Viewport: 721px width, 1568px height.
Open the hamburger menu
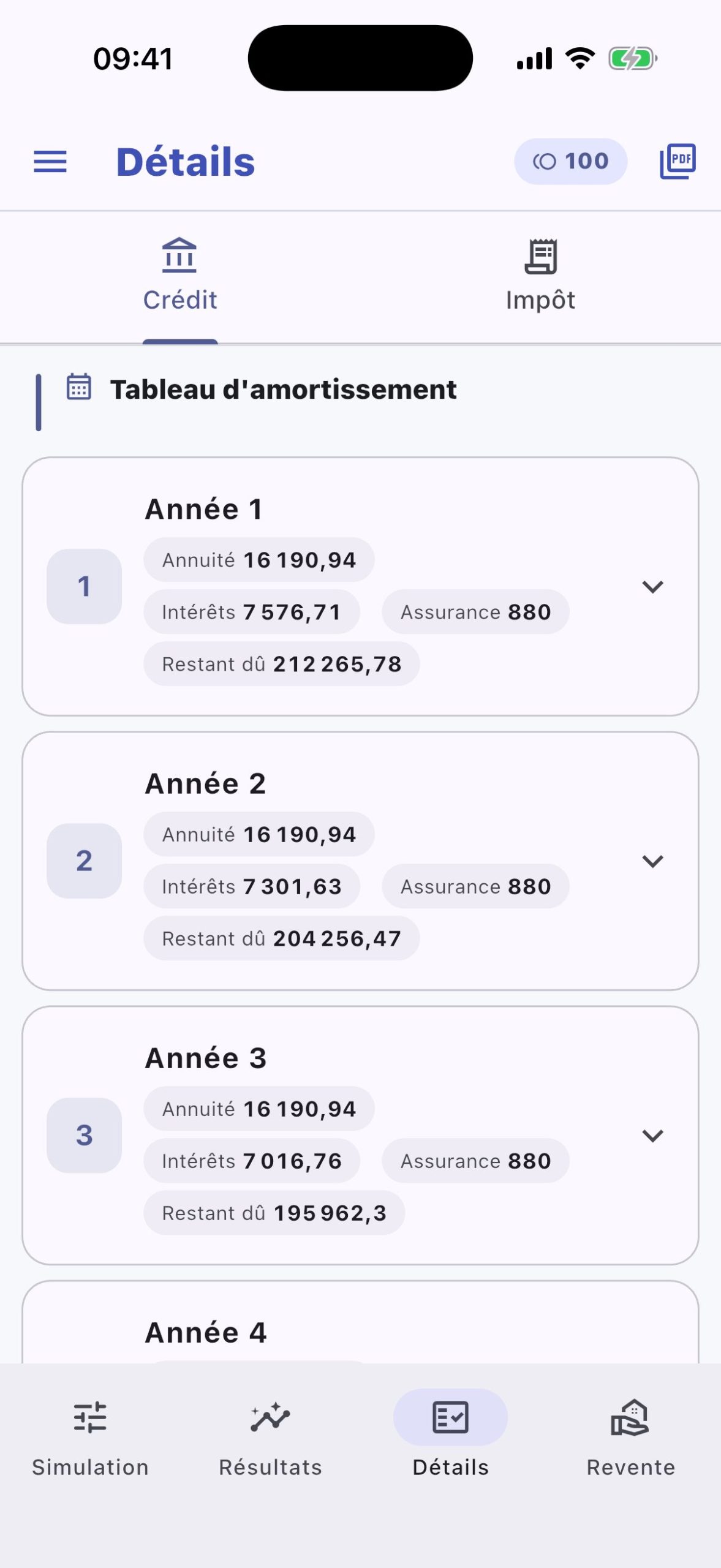pyautogui.click(x=50, y=162)
